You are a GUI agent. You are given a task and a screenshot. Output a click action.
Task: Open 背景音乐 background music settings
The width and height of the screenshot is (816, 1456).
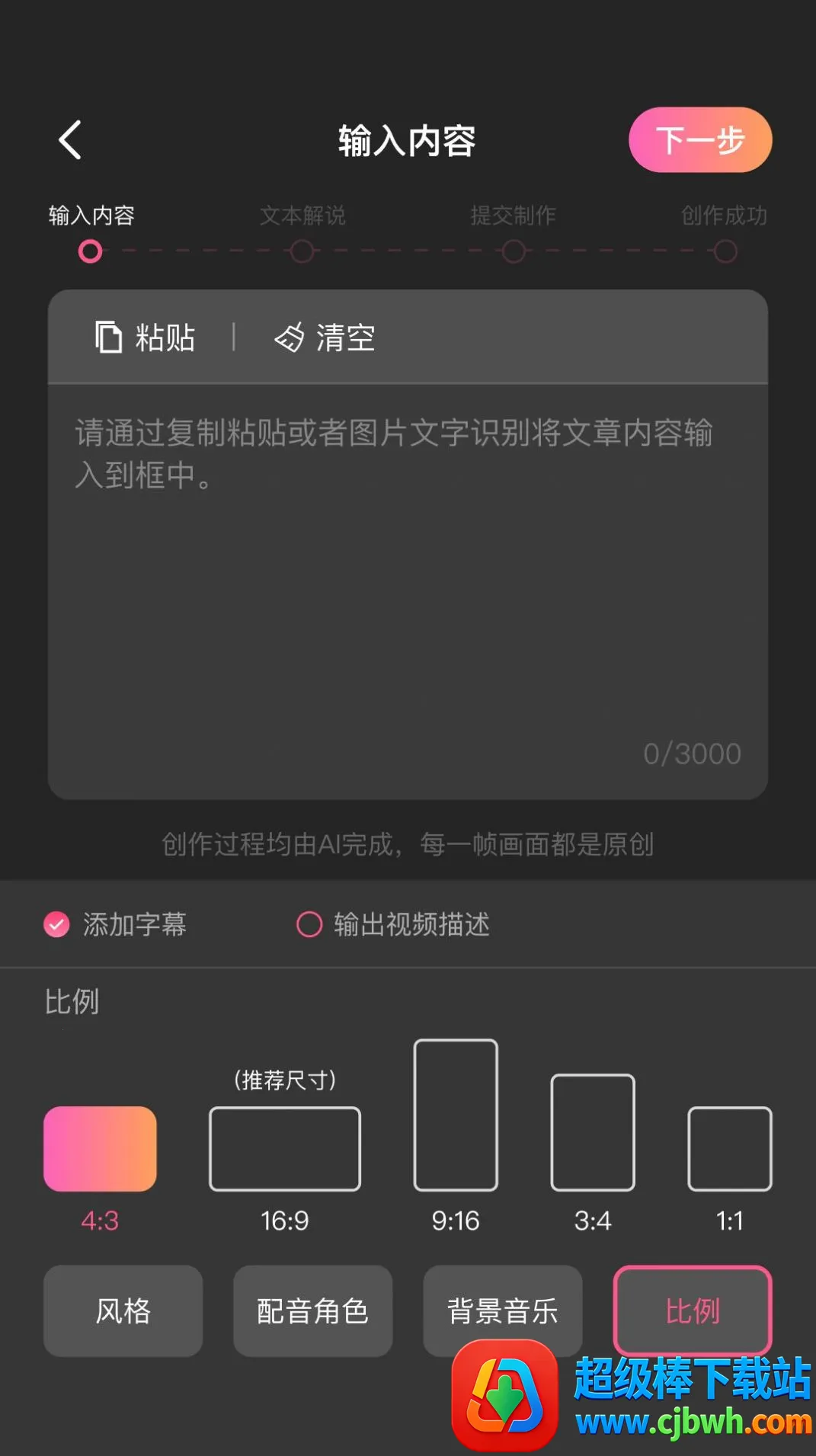[x=502, y=1309]
